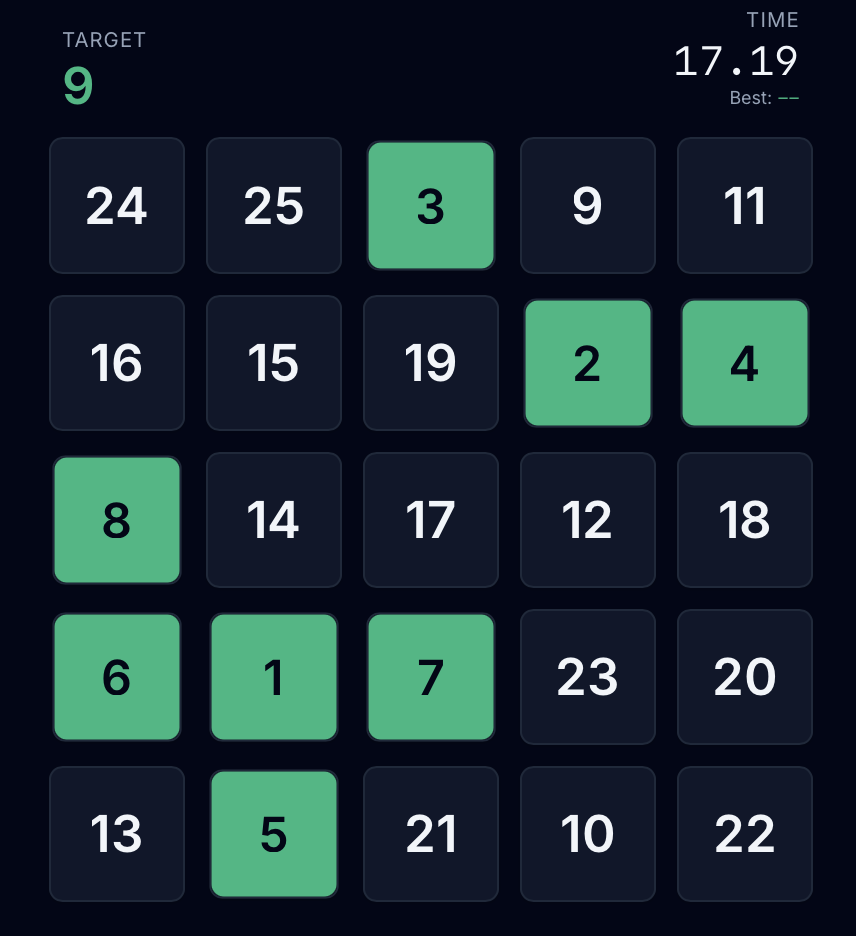Image resolution: width=856 pixels, height=936 pixels.
Task: Click tile 16 on the second row
Action: coord(117,363)
